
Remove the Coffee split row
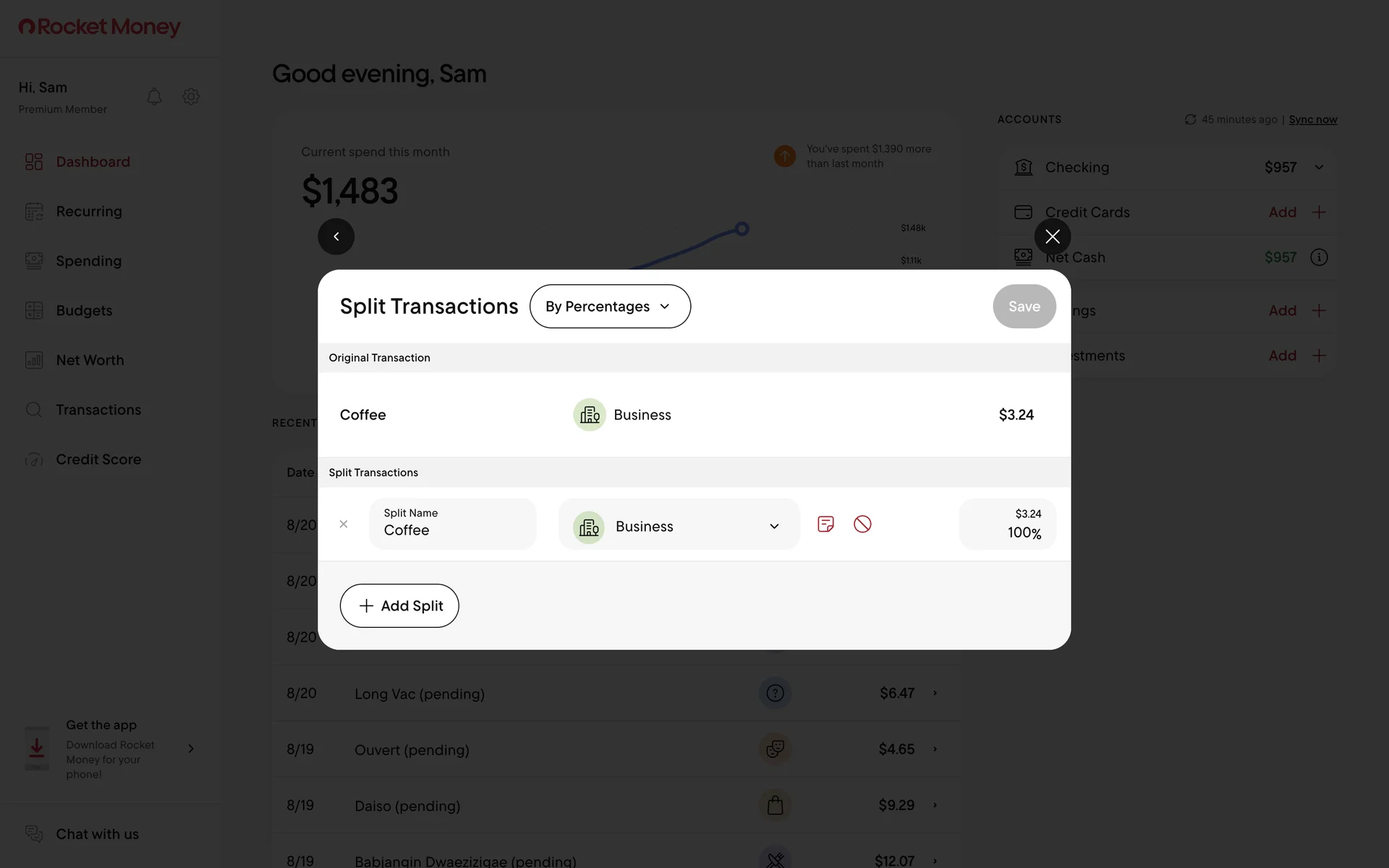pos(344,524)
